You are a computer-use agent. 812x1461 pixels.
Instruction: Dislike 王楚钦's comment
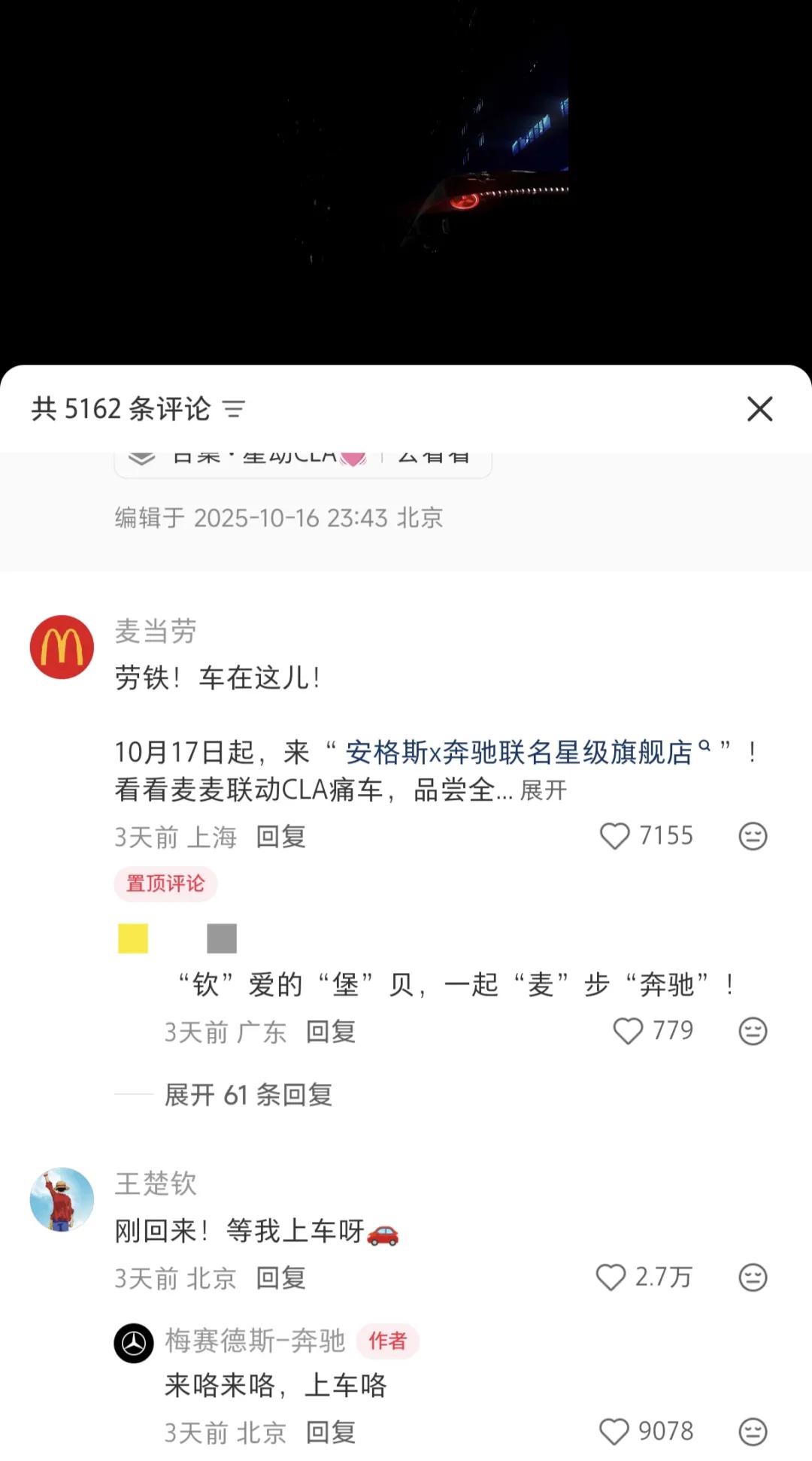753,1277
